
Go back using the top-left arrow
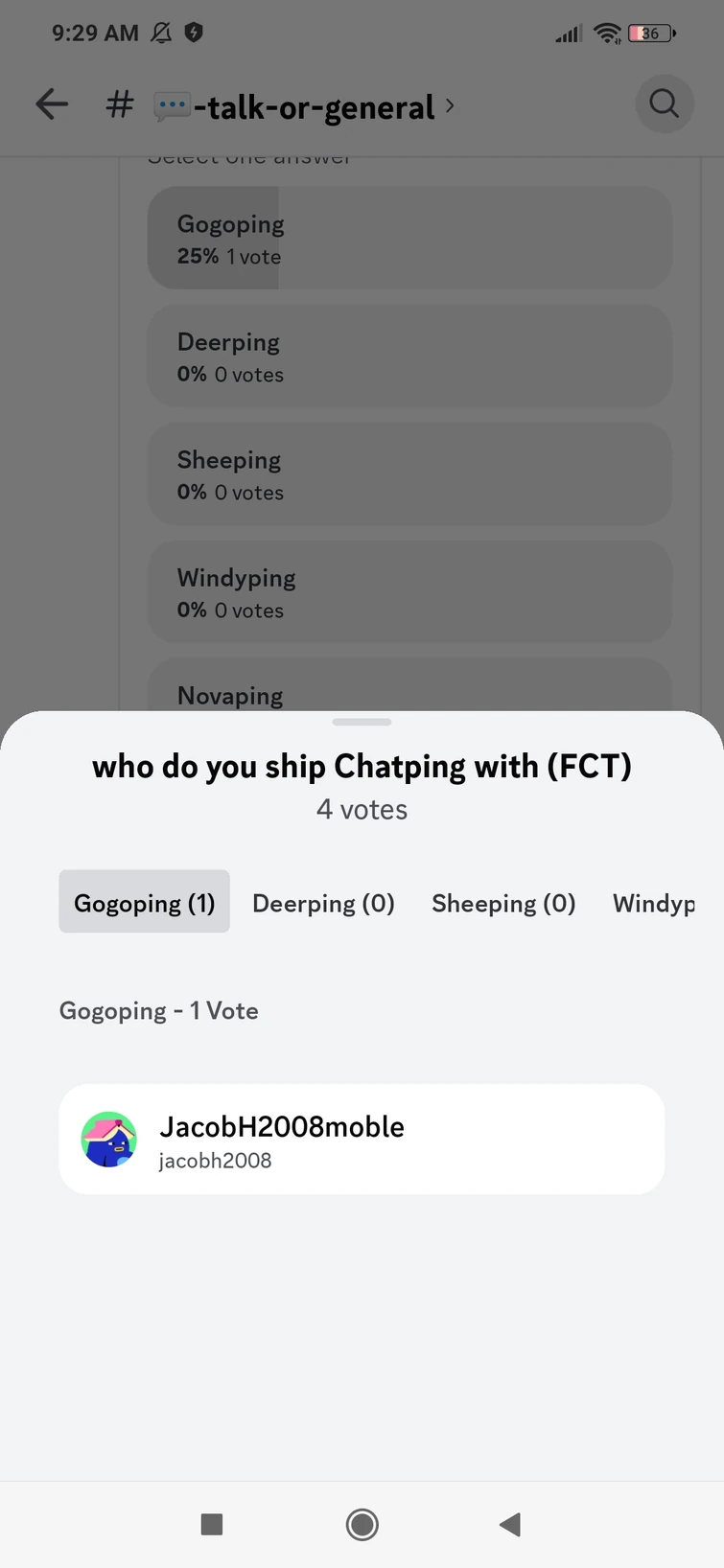coord(52,104)
